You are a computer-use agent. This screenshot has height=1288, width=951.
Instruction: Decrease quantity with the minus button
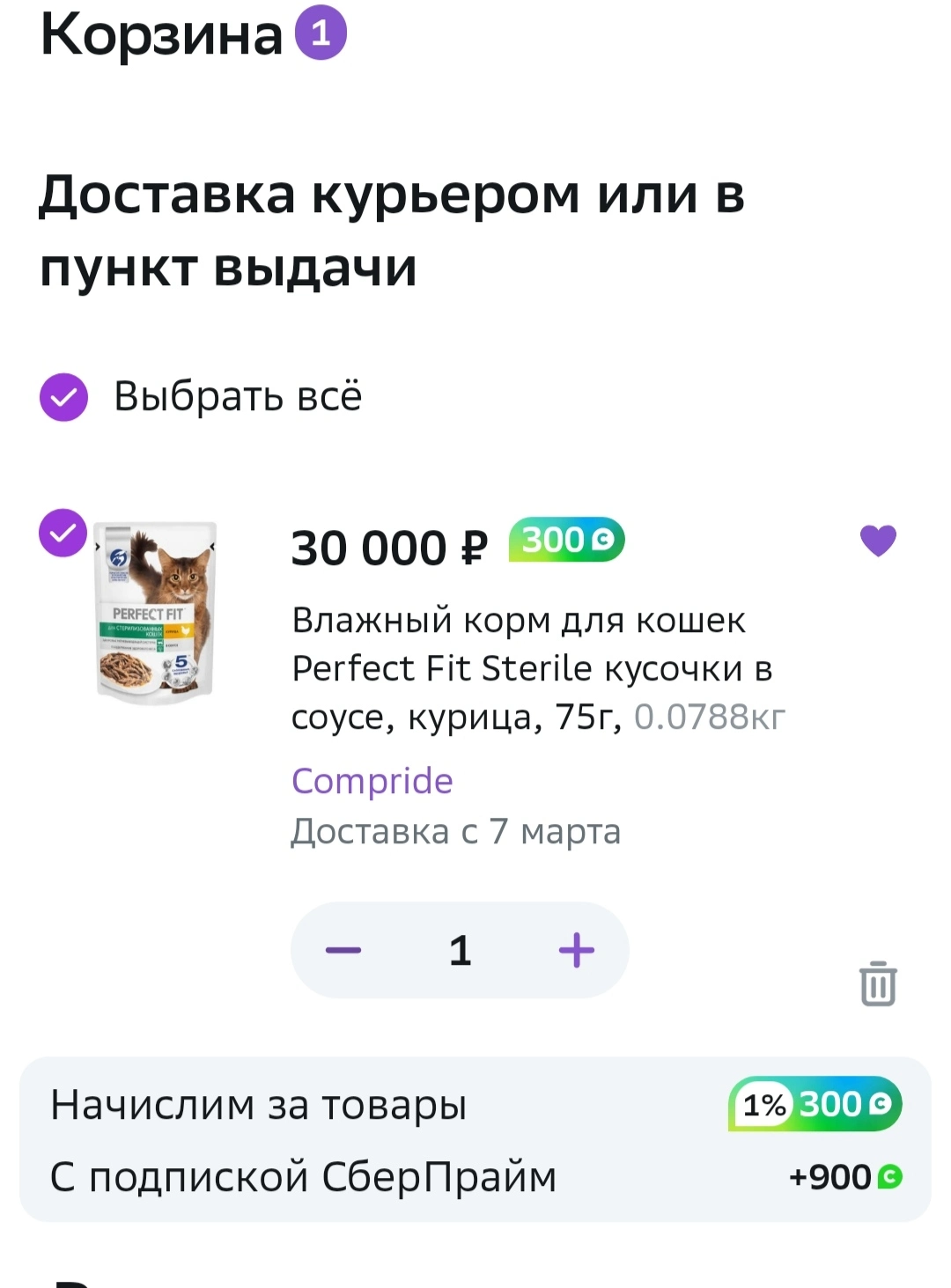tap(343, 950)
